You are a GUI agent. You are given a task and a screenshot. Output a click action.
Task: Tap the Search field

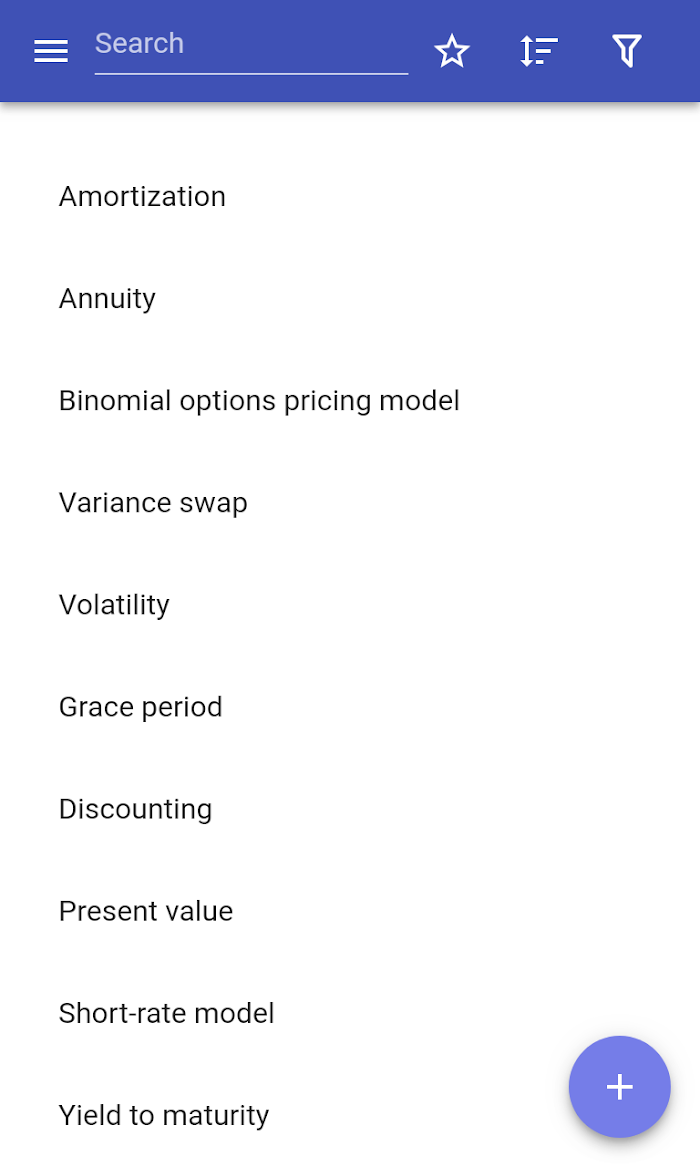tap(251, 45)
